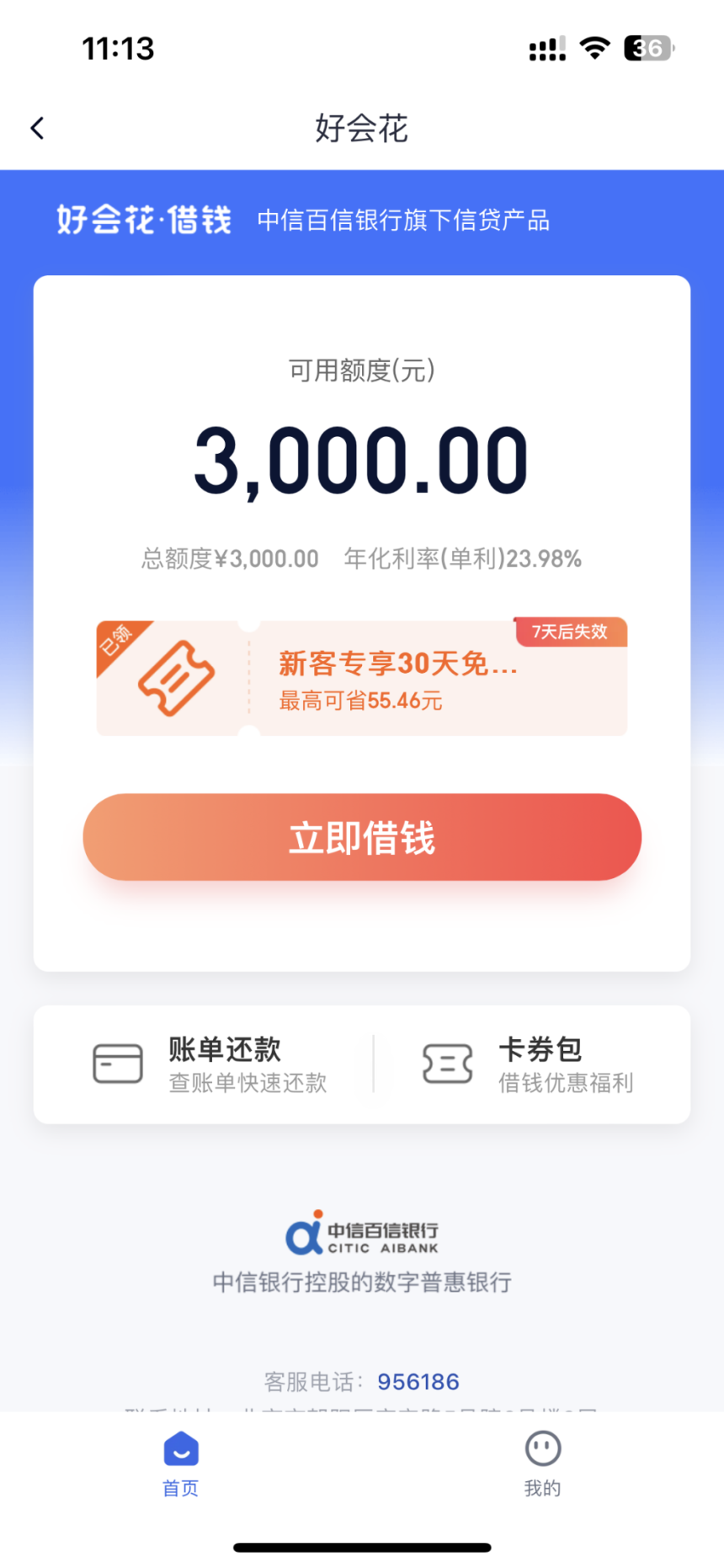724x1568 pixels.
Task: Switch to the 我的 tab
Action: pos(542,1464)
